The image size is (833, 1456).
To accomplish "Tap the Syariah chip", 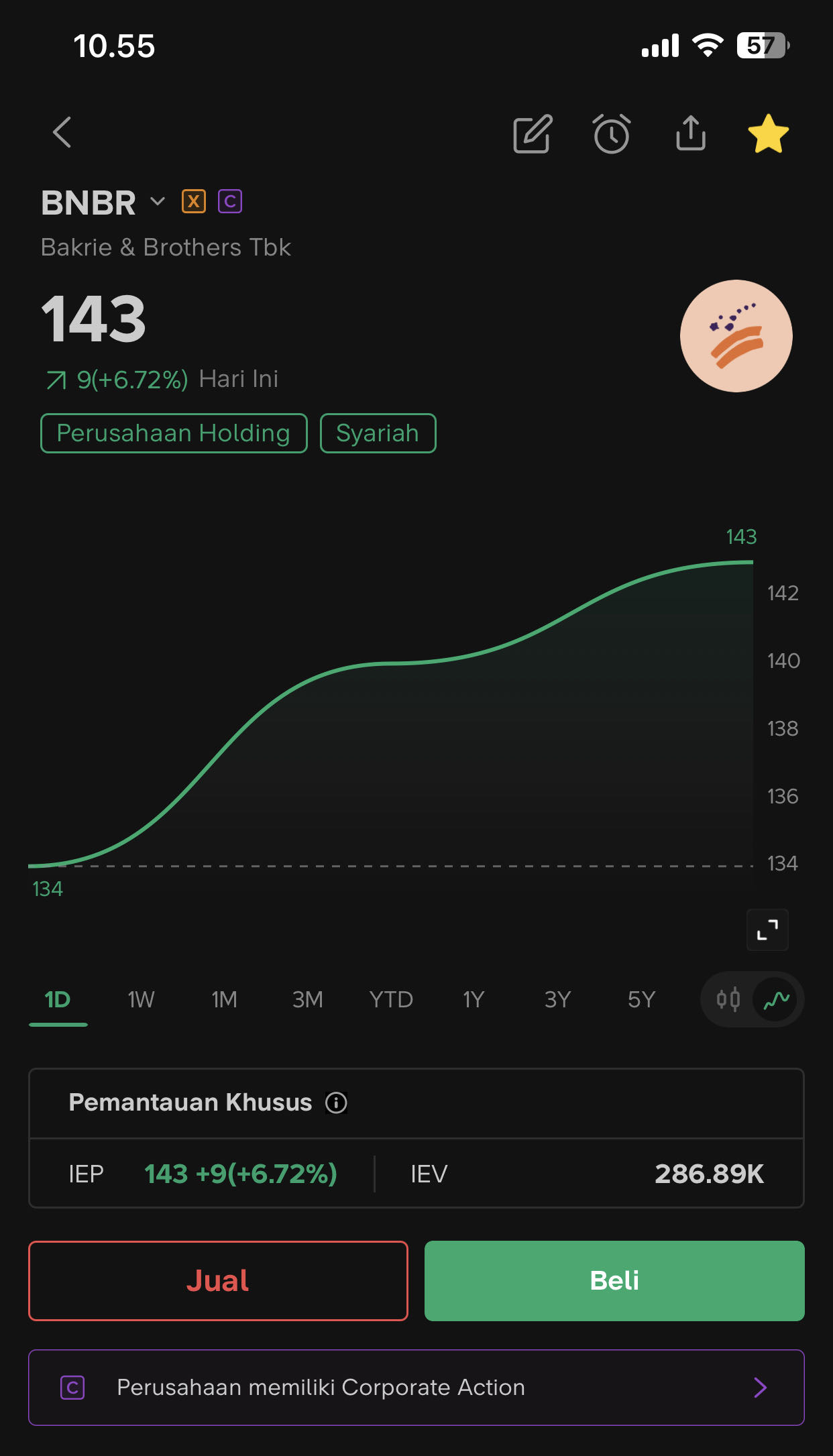I will point(378,433).
